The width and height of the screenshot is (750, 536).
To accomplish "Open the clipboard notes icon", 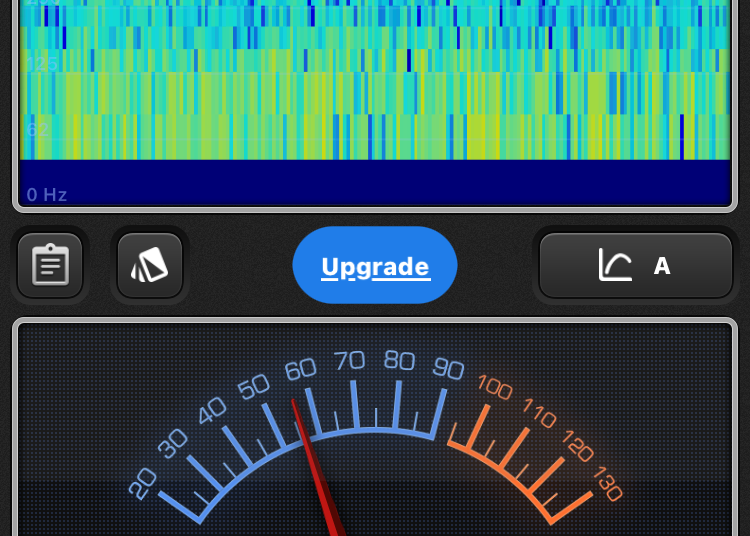I will pos(50,266).
